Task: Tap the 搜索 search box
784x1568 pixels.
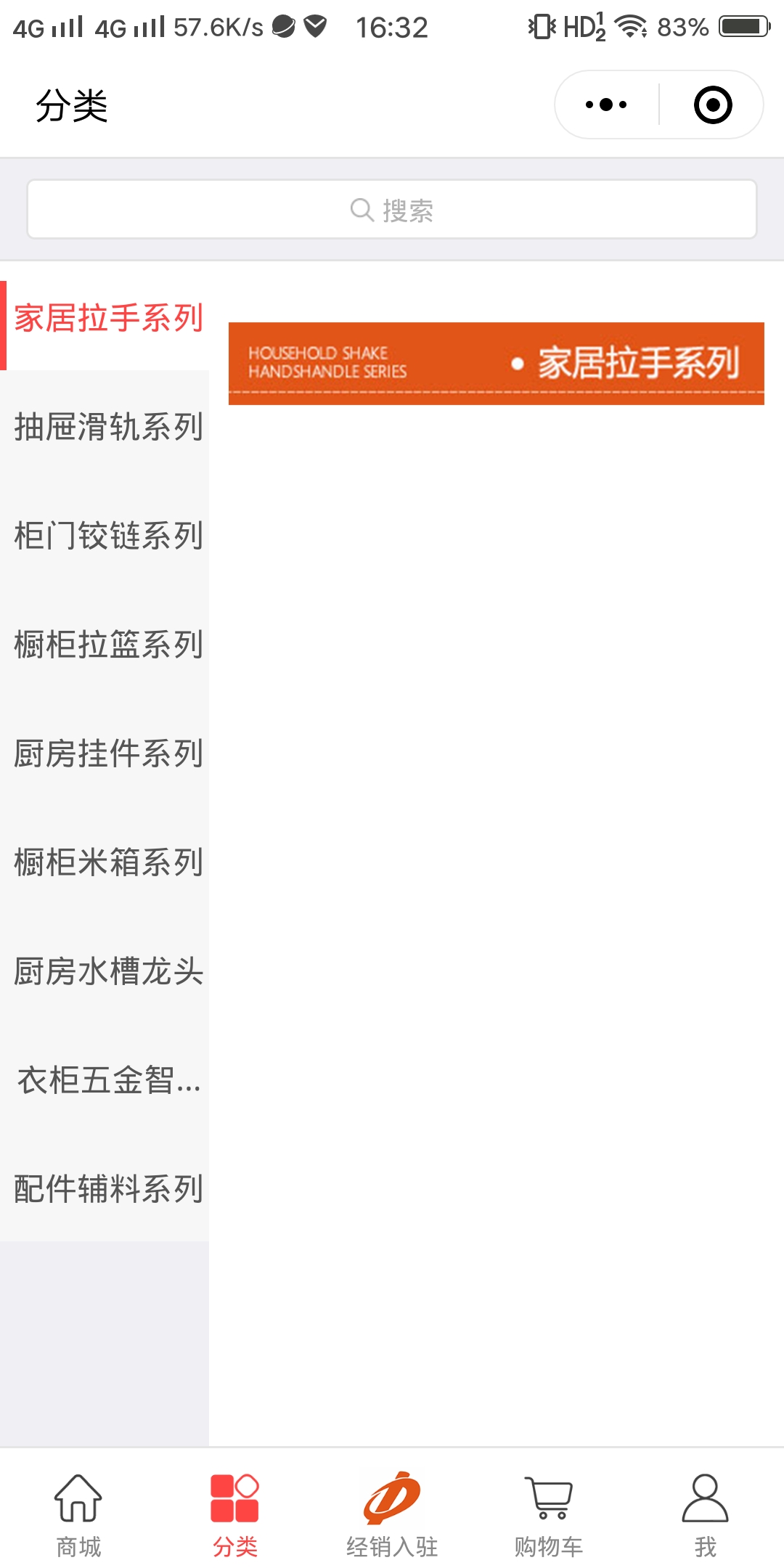Action: coord(392,210)
